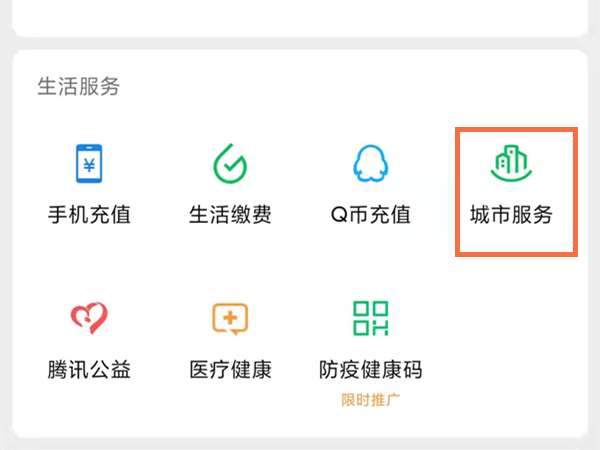
Task: Open 防疫健康码 health code
Action: [x=370, y=340]
